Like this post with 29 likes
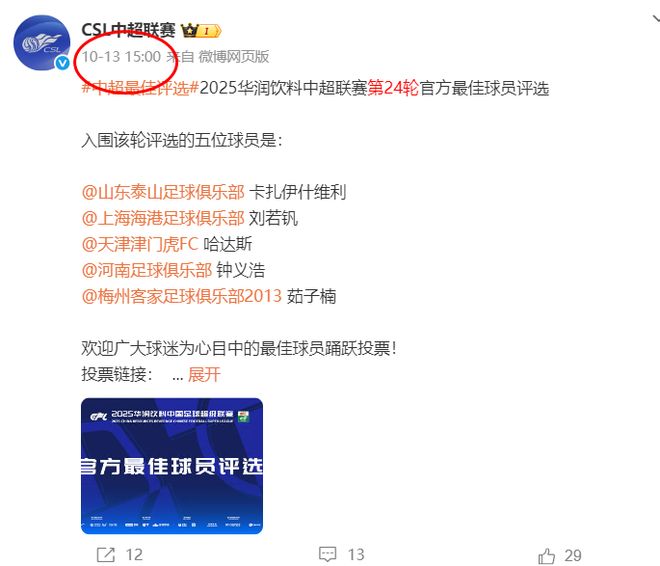 [560, 555]
